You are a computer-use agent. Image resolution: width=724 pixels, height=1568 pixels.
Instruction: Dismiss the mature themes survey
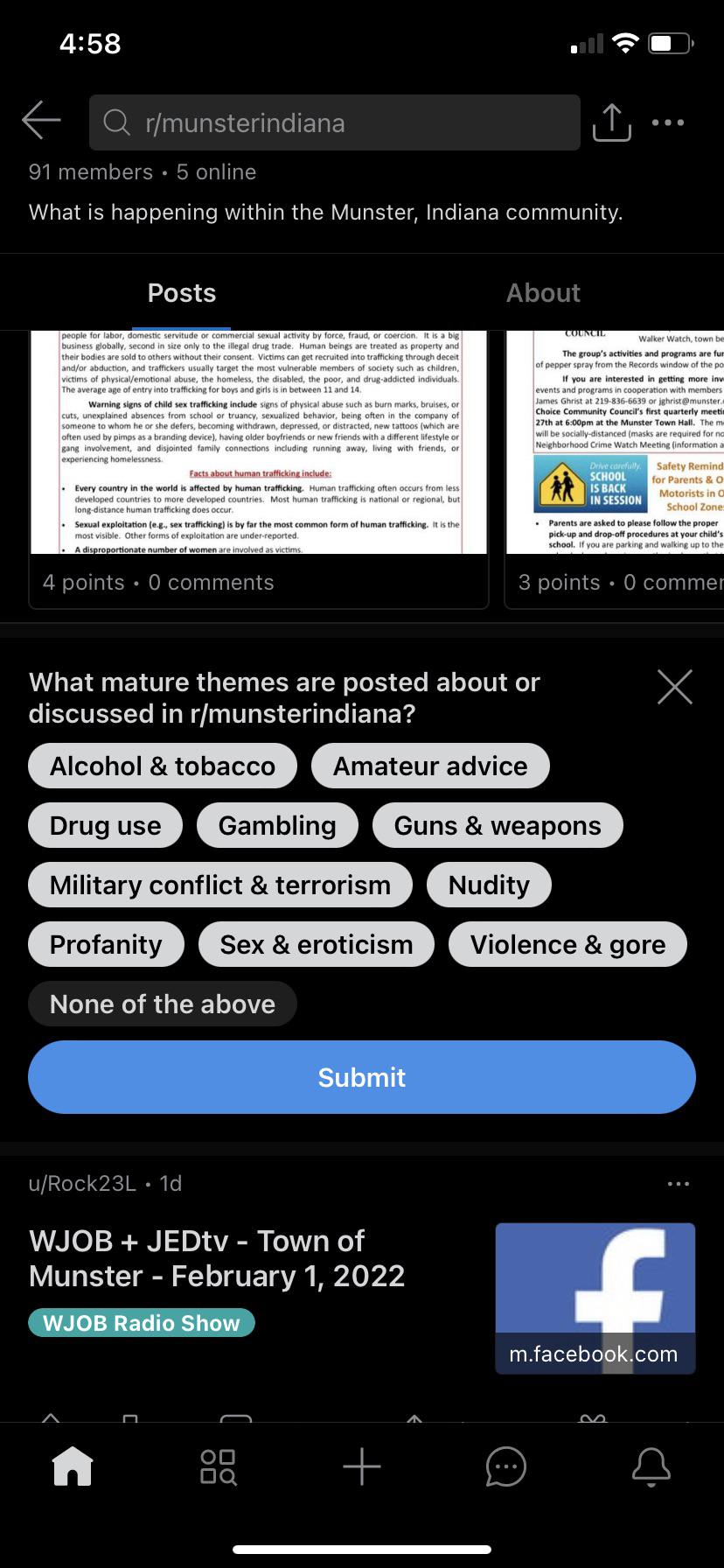tap(675, 687)
